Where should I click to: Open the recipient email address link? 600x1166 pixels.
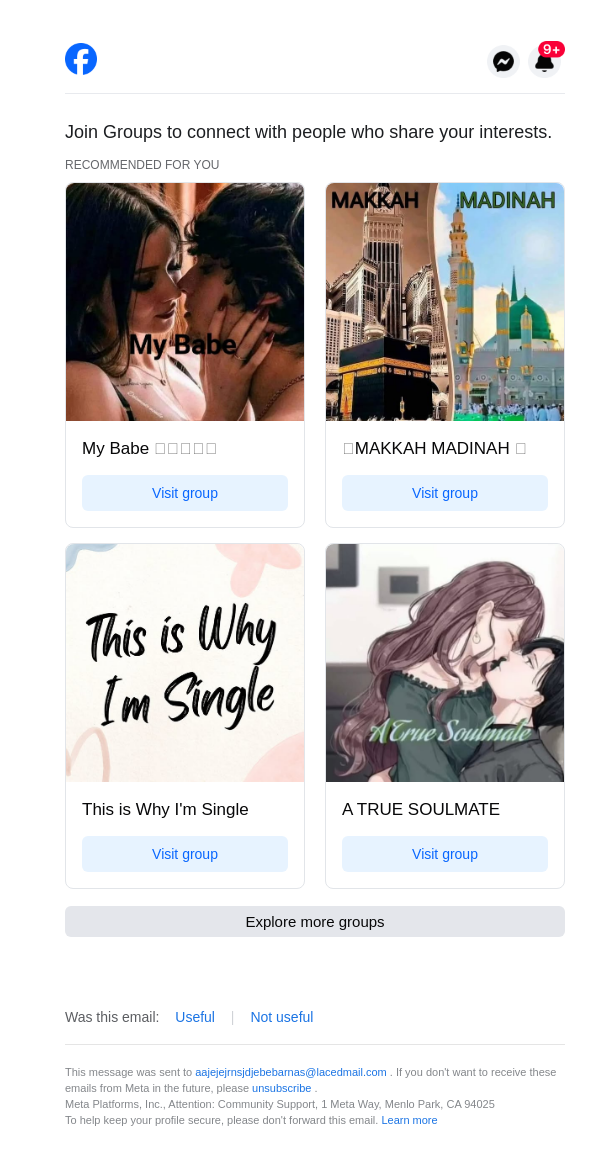point(291,1072)
